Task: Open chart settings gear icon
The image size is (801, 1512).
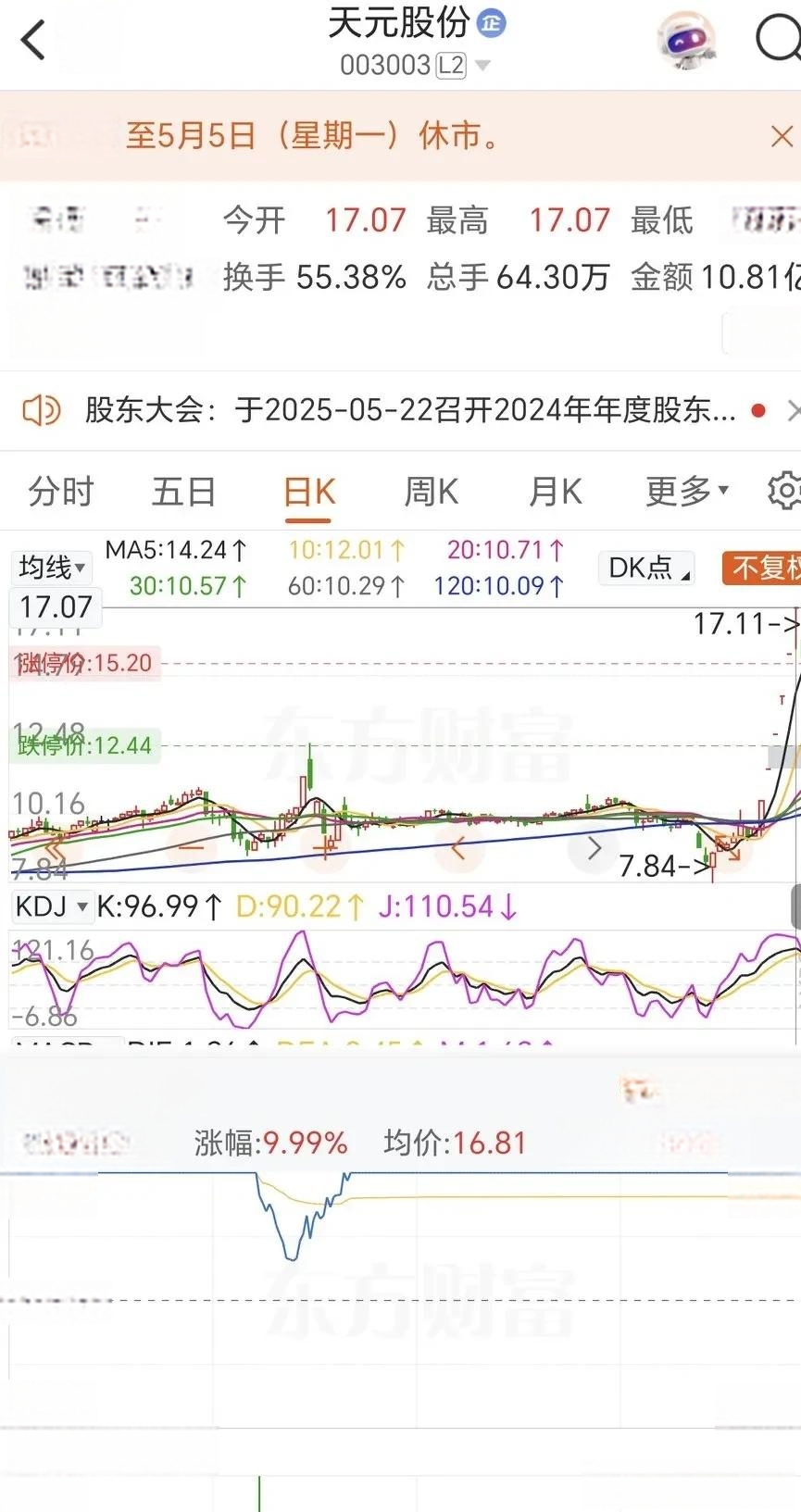Action: tap(784, 491)
